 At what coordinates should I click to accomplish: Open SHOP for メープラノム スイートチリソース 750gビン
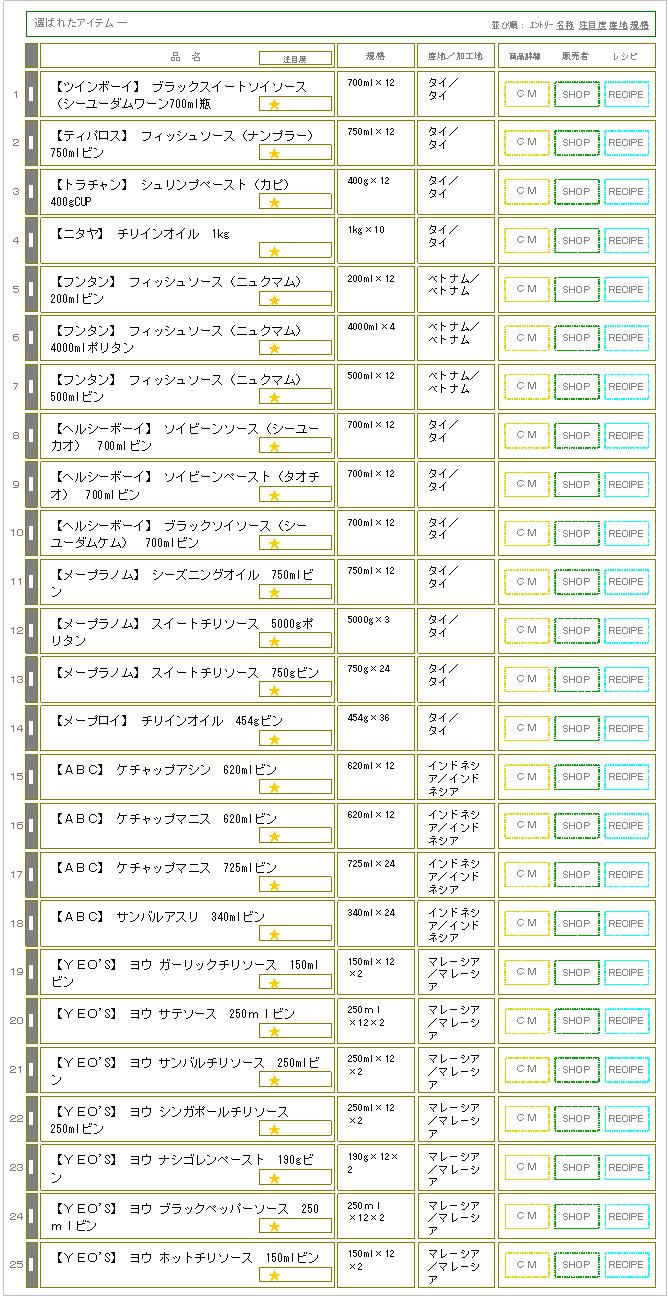[576, 680]
